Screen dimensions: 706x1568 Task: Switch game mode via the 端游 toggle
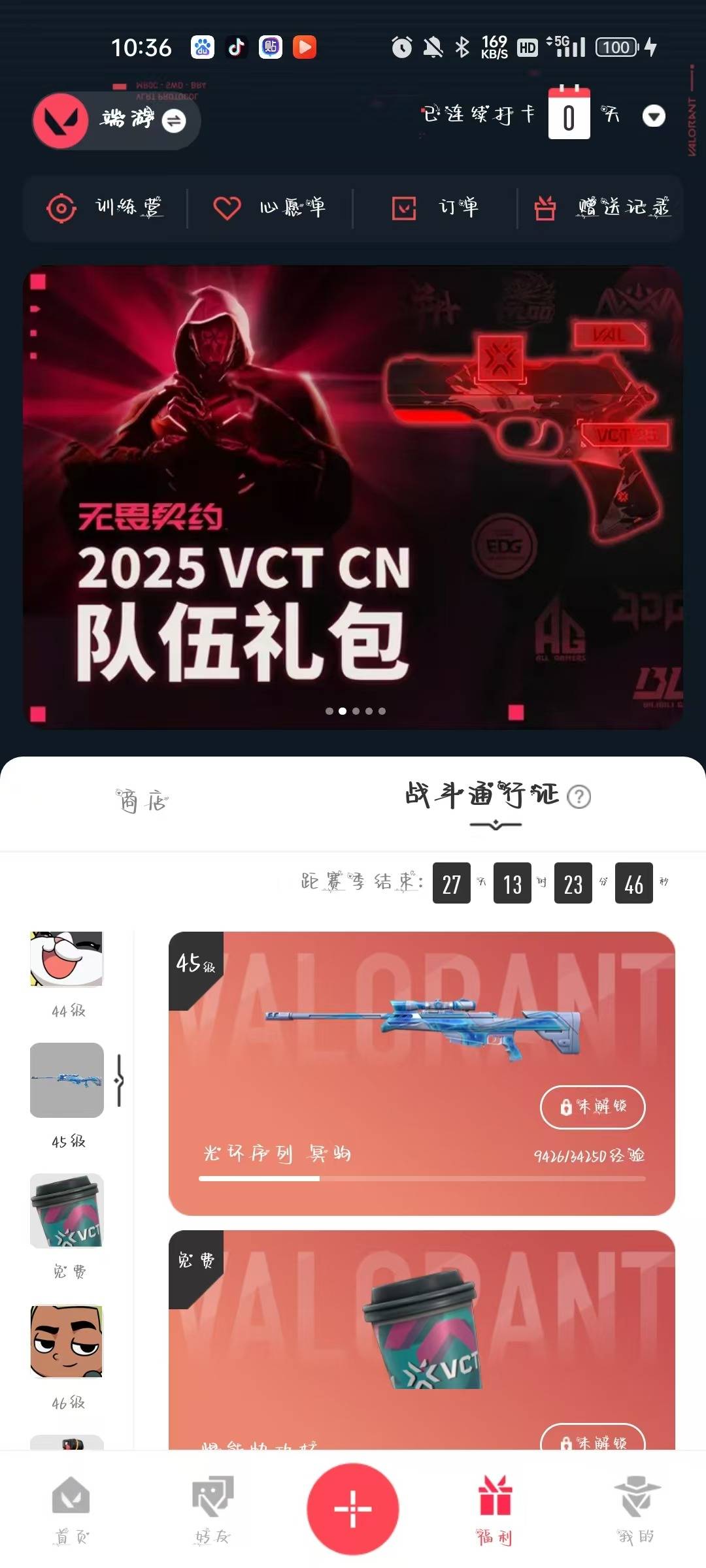point(173,121)
